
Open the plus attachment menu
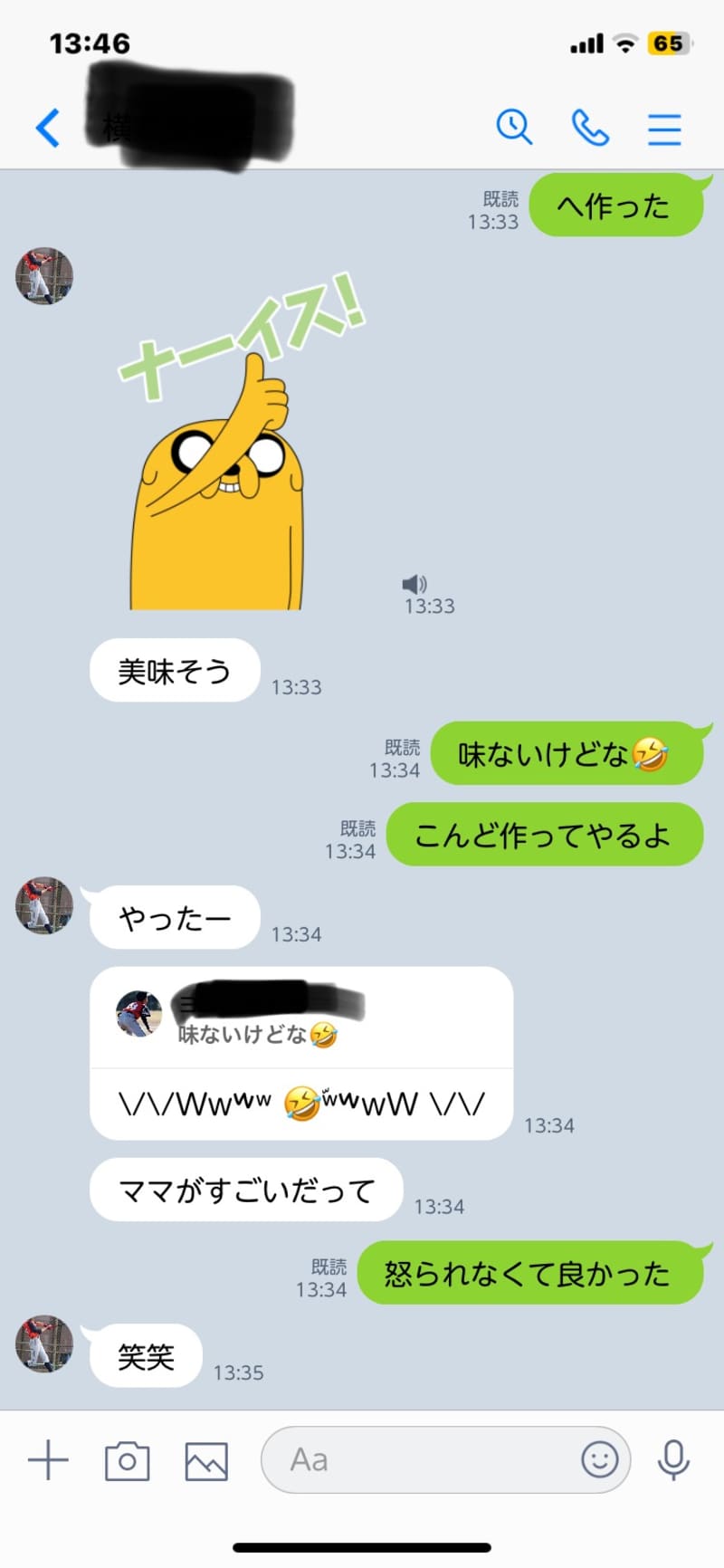pyautogui.click(x=48, y=1460)
